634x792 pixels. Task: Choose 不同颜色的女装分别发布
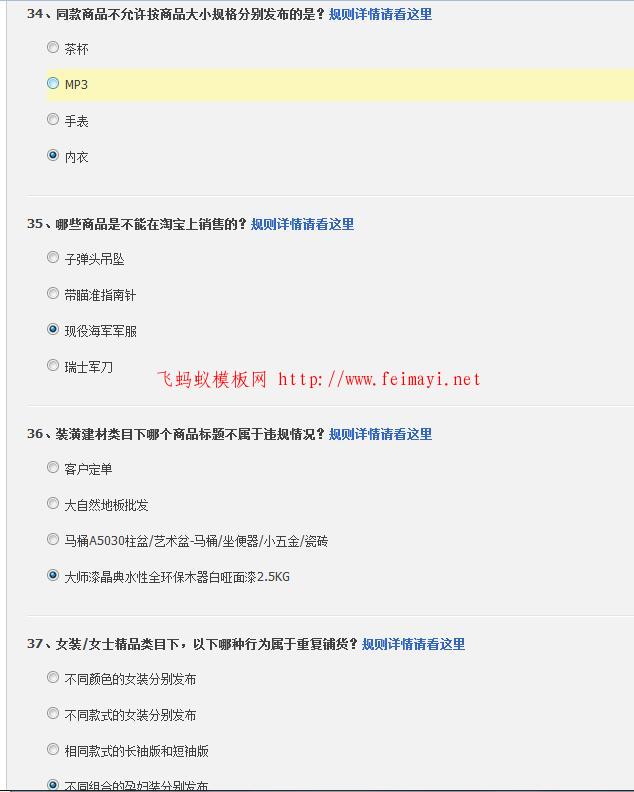(x=53, y=678)
